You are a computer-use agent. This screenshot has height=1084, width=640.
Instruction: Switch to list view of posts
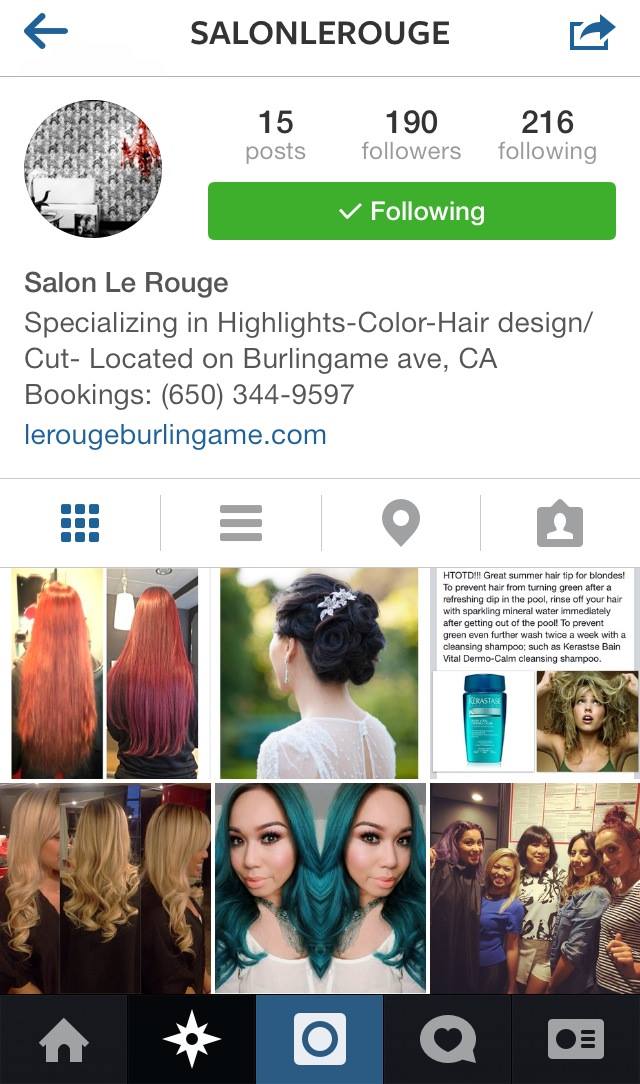click(x=240, y=523)
